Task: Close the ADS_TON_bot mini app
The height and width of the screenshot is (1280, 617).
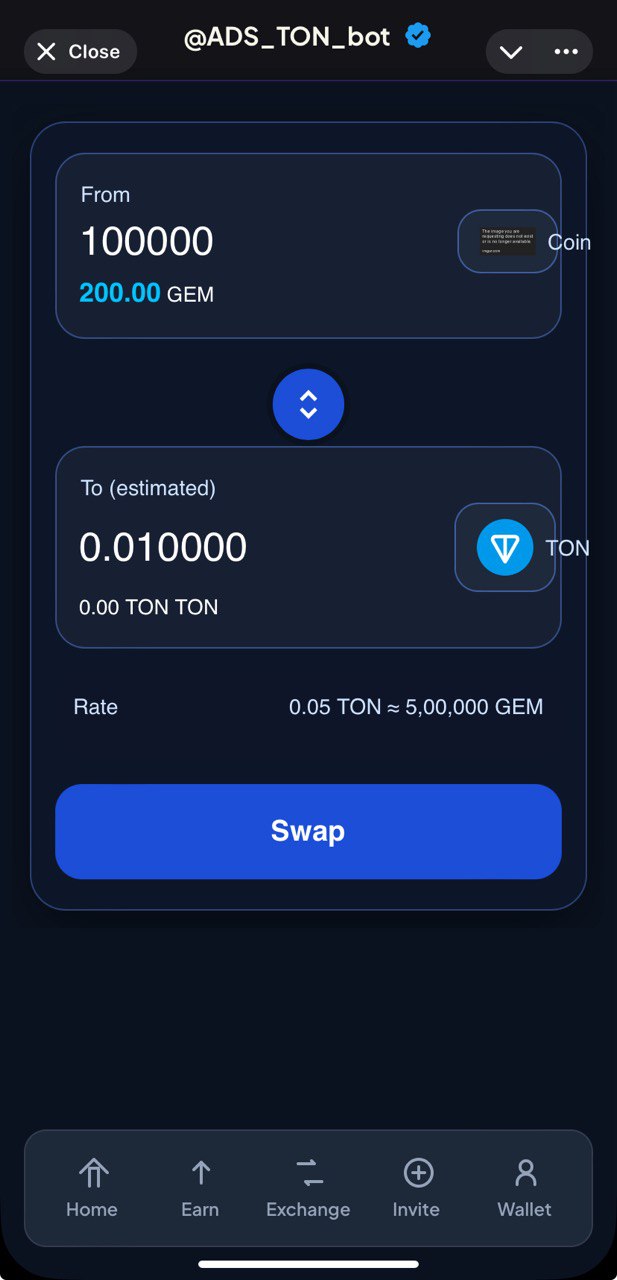Action: point(79,52)
